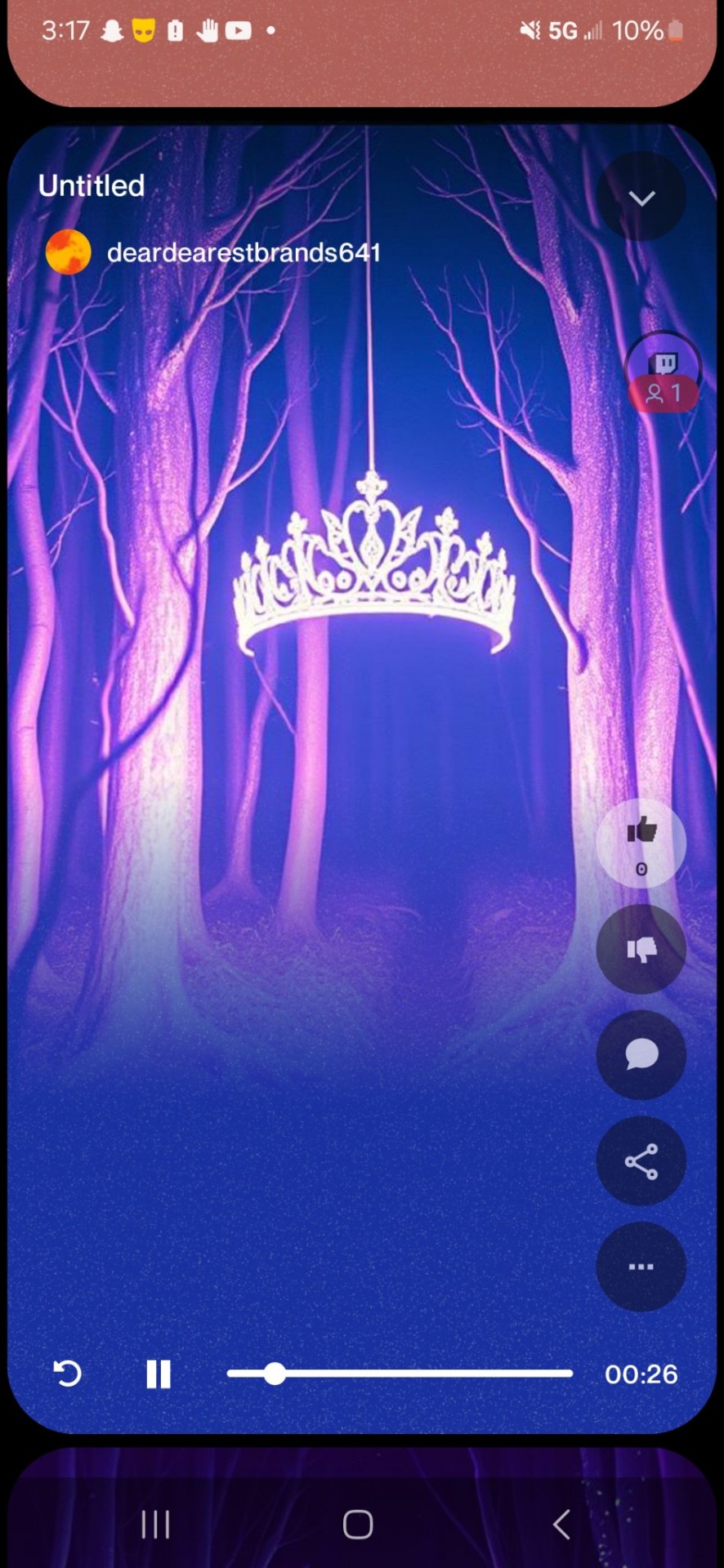This screenshot has height=1568, width=724.
Task: Collapse the player with the down chevron
Action: coord(641,197)
